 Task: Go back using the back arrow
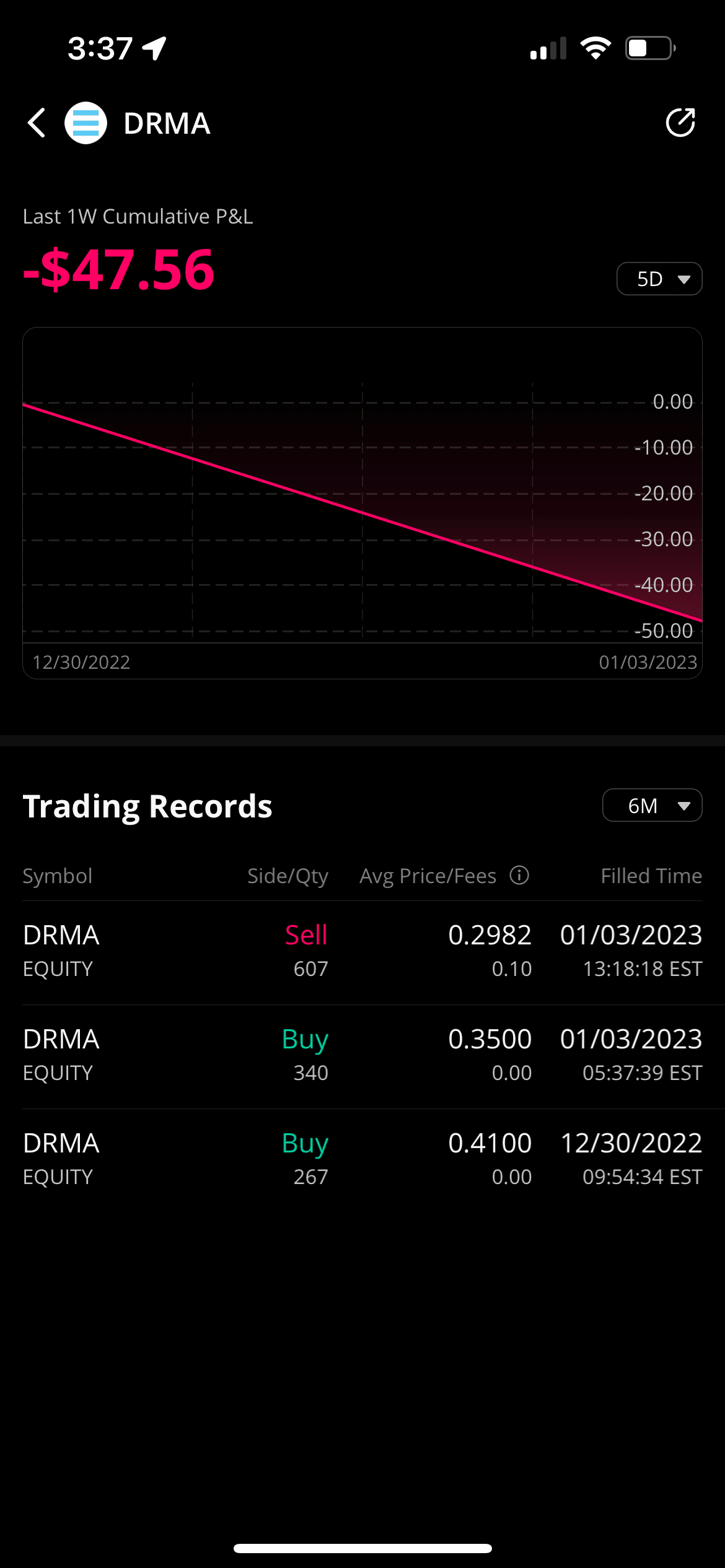point(37,123)
